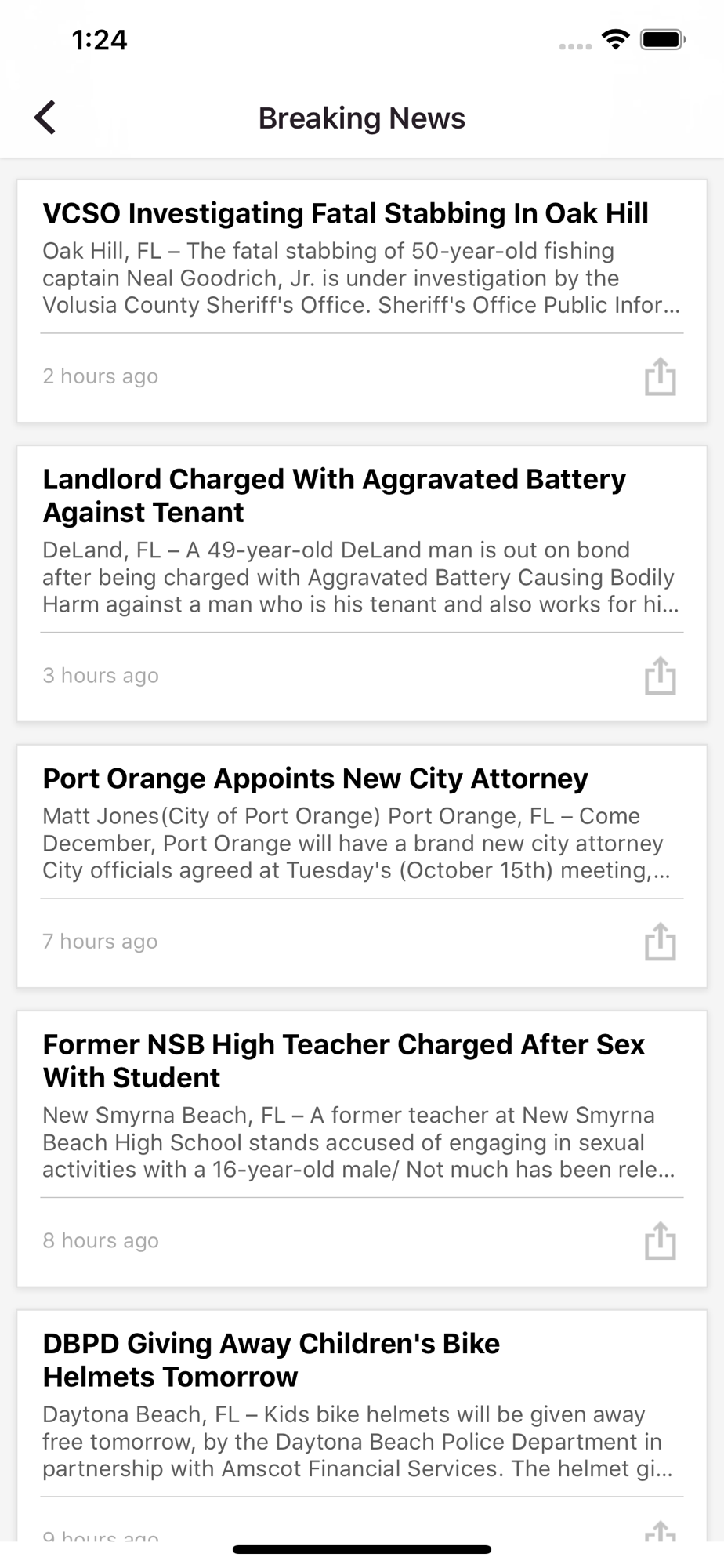Go back from Breaking News
This screenshot has width=724, height=1568.
pos(45,118)
